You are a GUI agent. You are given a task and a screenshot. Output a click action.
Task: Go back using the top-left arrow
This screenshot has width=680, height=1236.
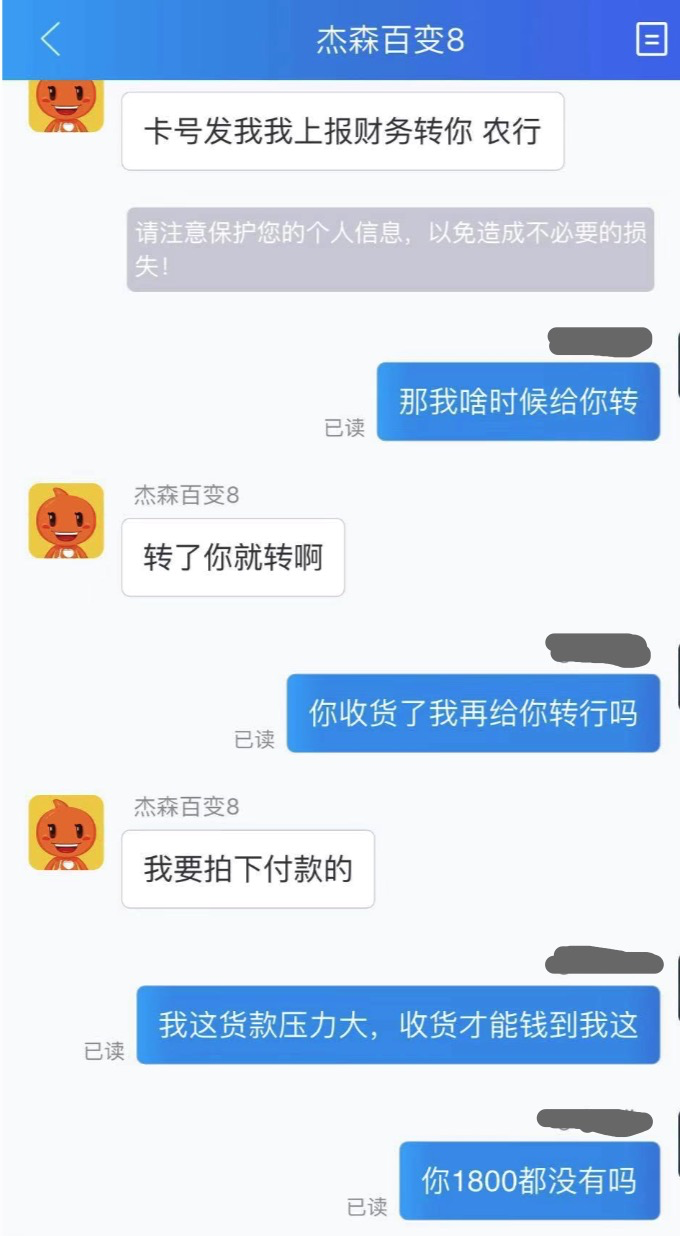pos(50,40)
